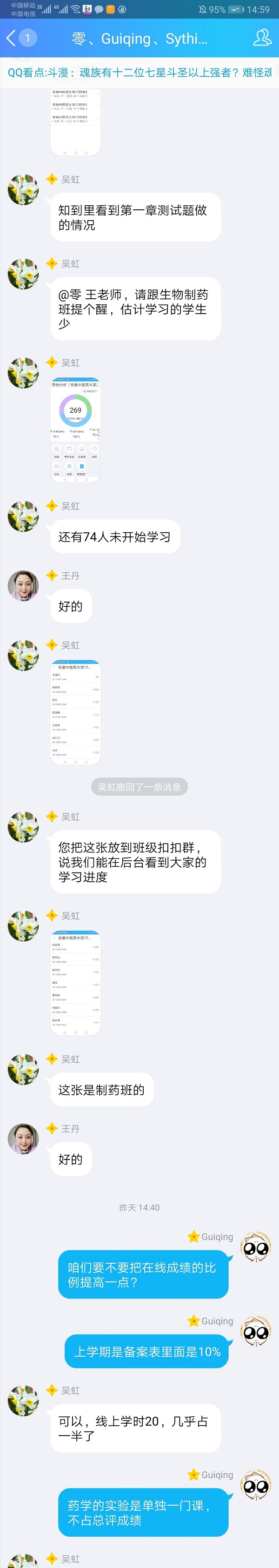View Guiqing's avatar beside 咱们要不要把在线成绩的比例提高一点
This screenshot has width=279, height=1568.
point(256,1249)
